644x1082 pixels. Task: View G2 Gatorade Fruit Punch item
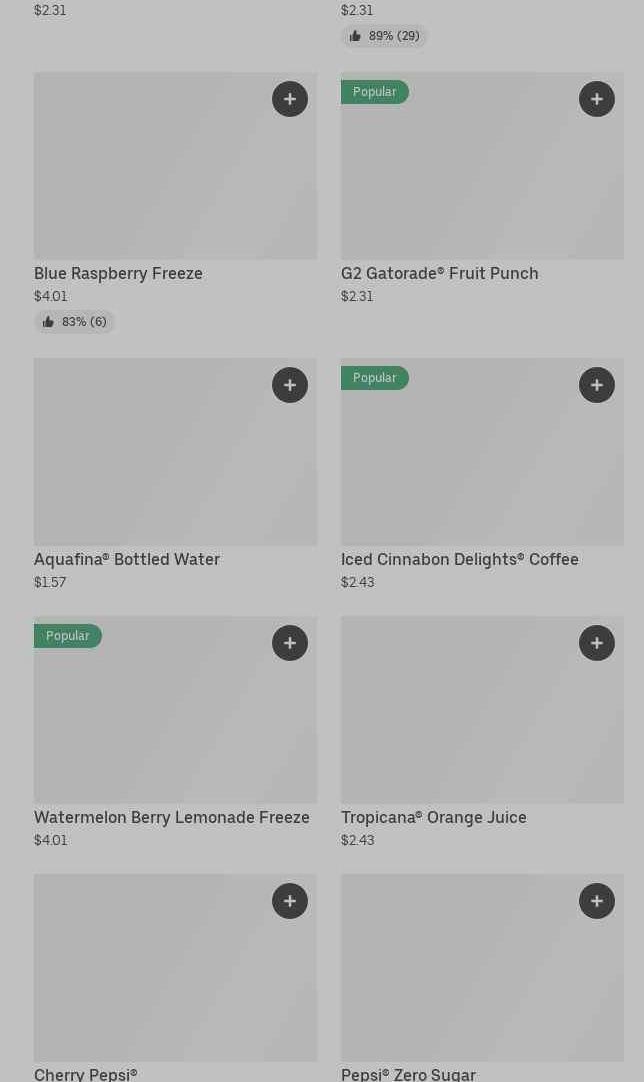[x=482, y=188]
